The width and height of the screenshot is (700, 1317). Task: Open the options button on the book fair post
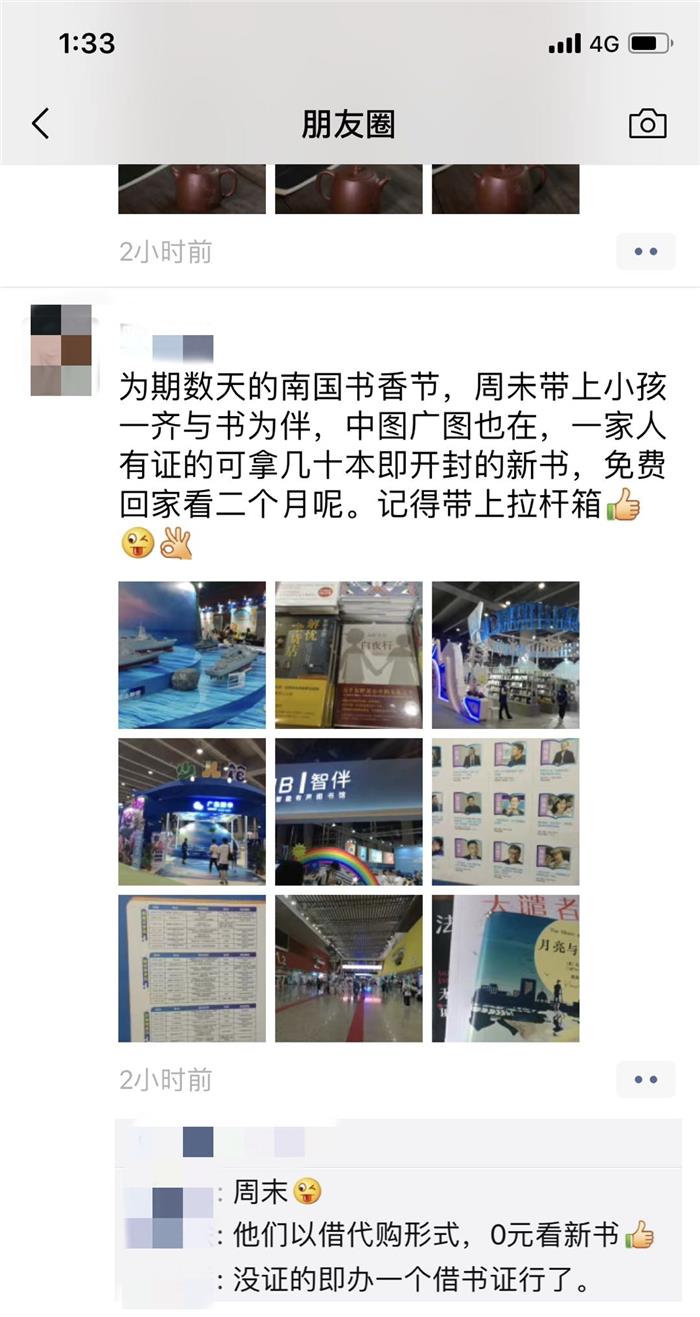(645, 1080)
